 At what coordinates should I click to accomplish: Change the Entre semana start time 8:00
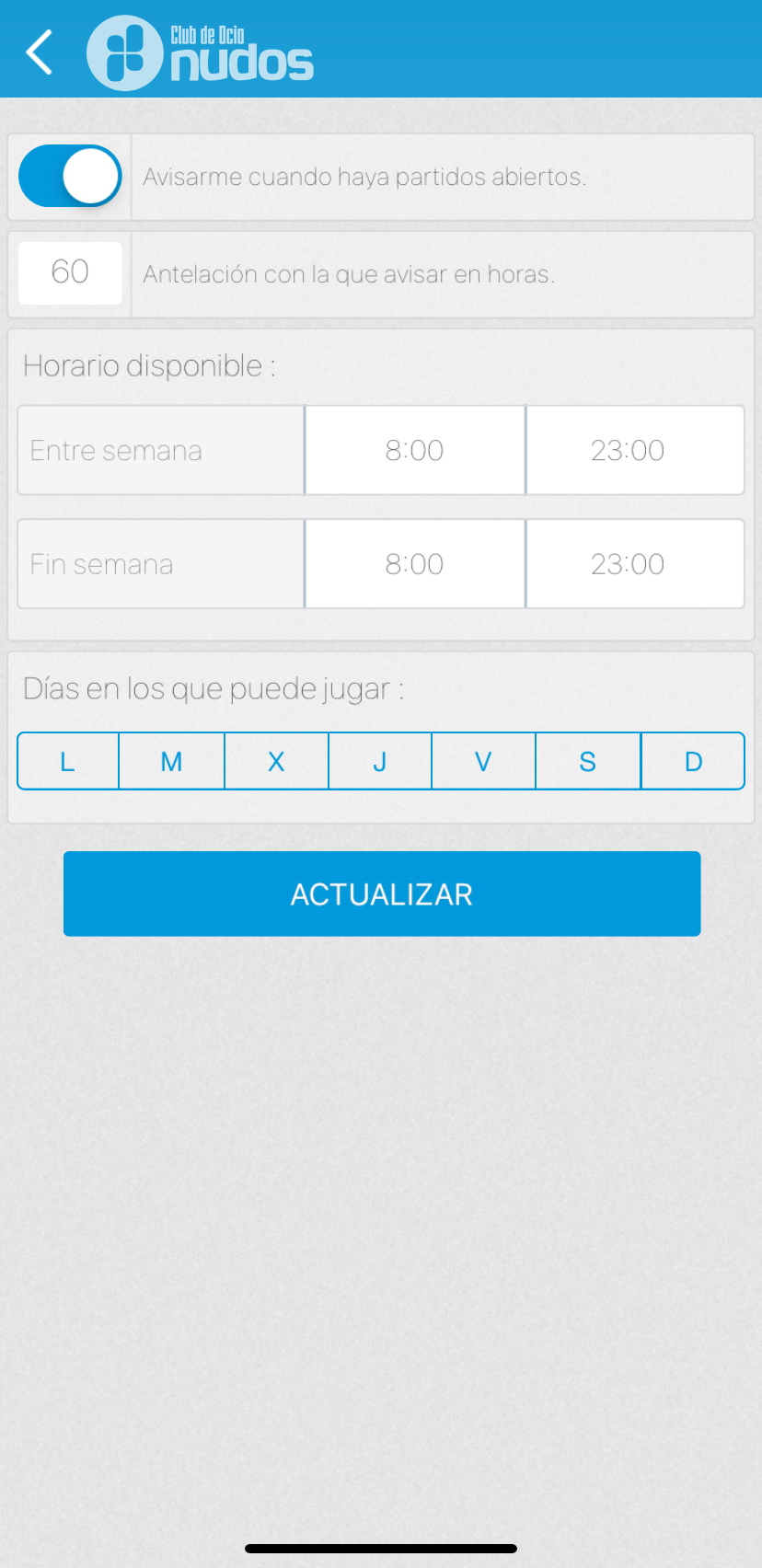pos(414,450)
